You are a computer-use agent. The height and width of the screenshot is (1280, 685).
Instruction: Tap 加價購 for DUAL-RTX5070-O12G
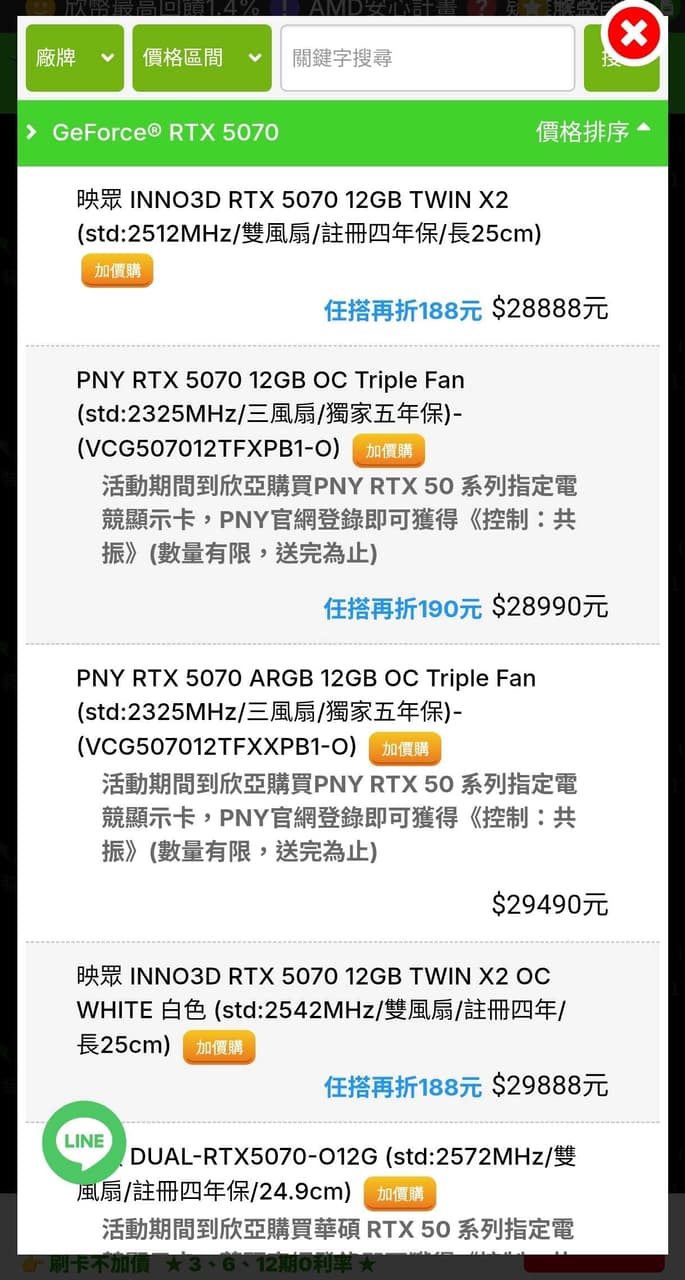[x=400, y=1193]
